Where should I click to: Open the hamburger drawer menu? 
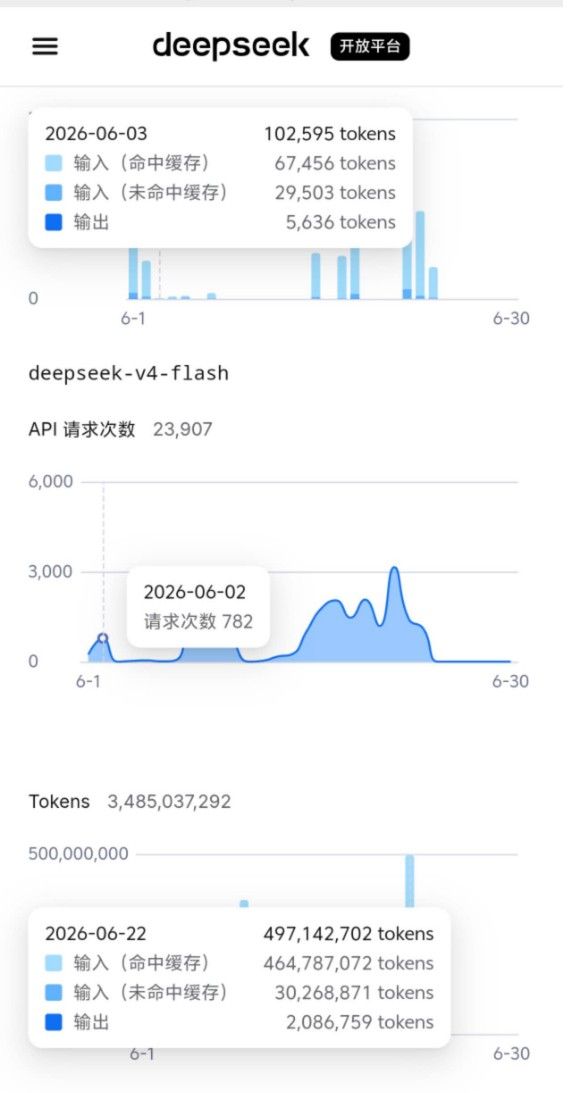pyautogui.click(x=45, y=47)
